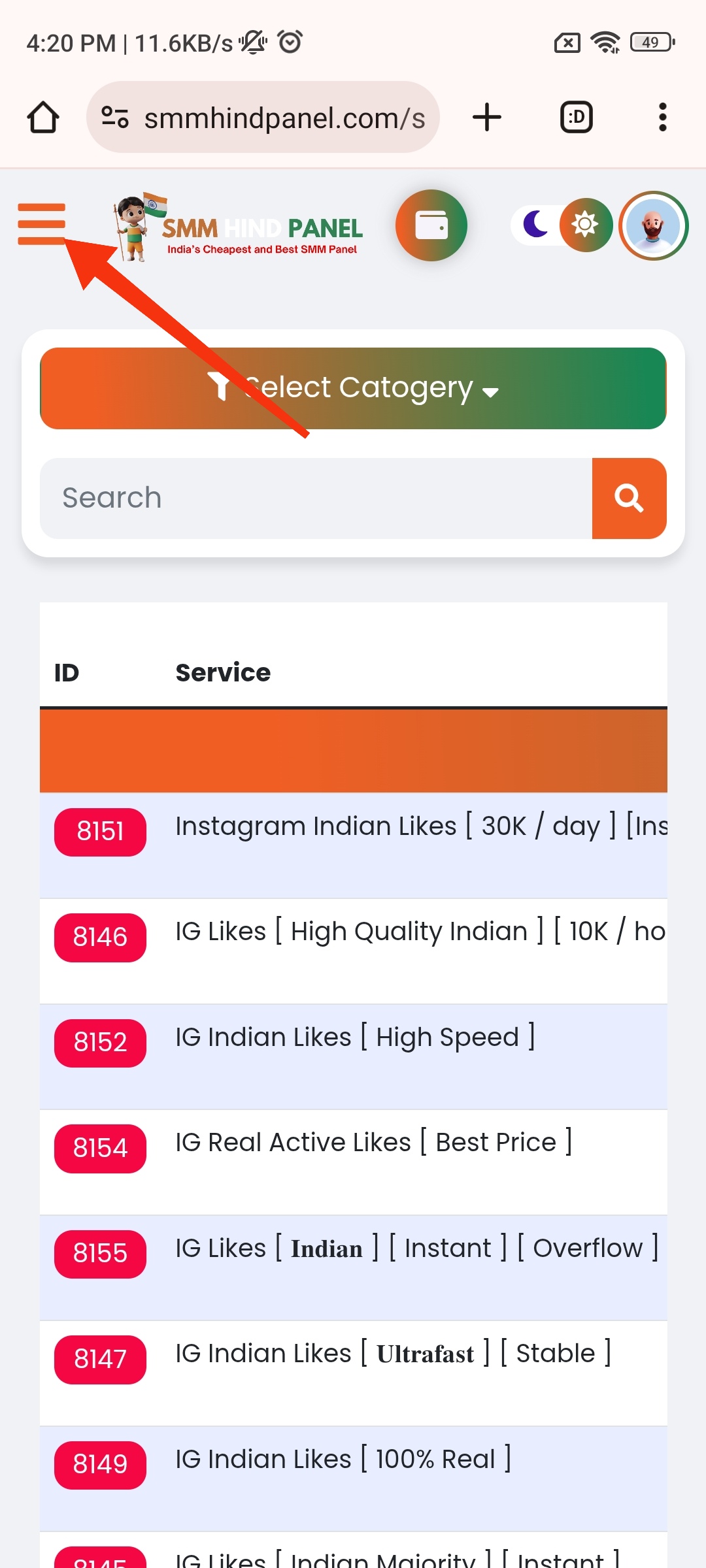The image size is (706, 1568).
Task: Edit the smmhindpanel.com address bar
Action: 263,118
